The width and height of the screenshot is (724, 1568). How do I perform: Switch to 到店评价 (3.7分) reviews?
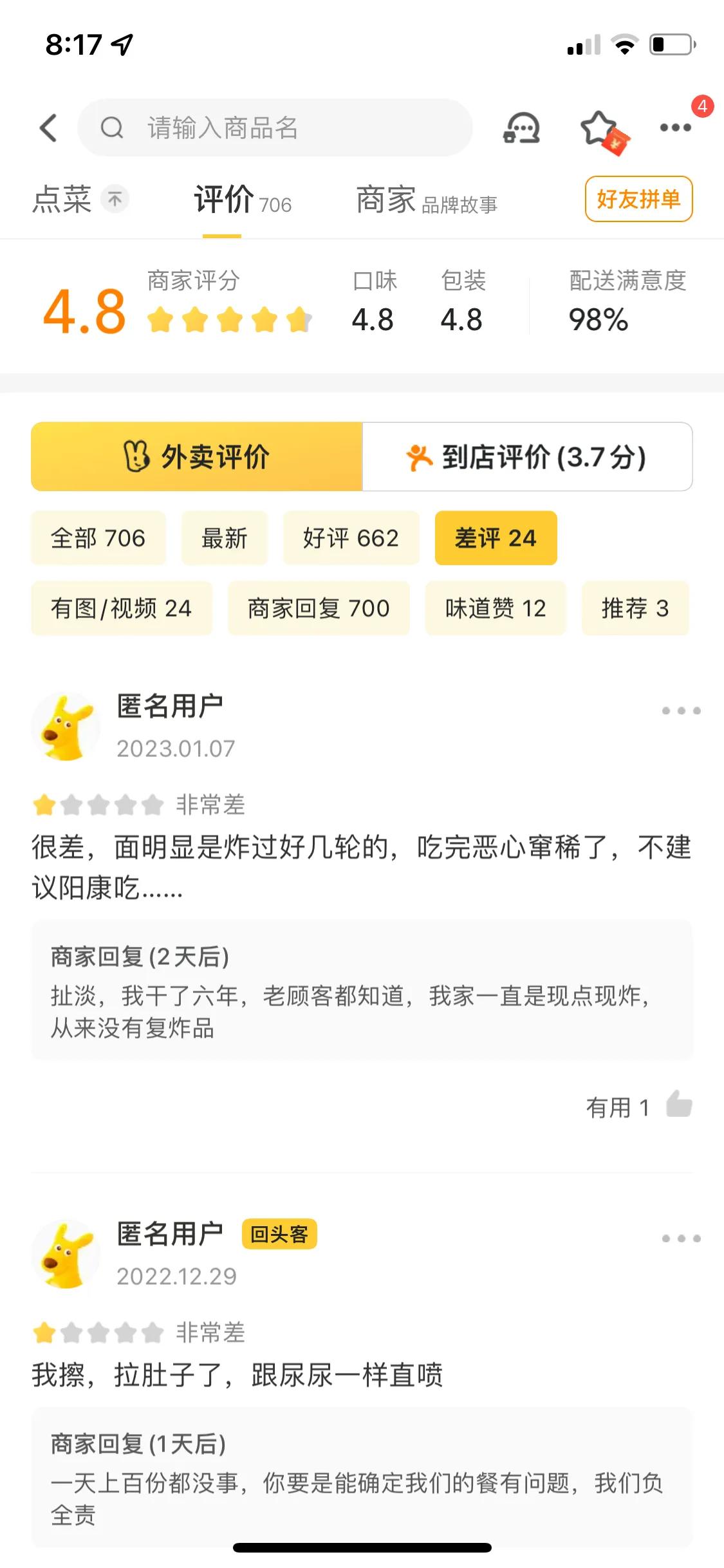pos(528,457)
